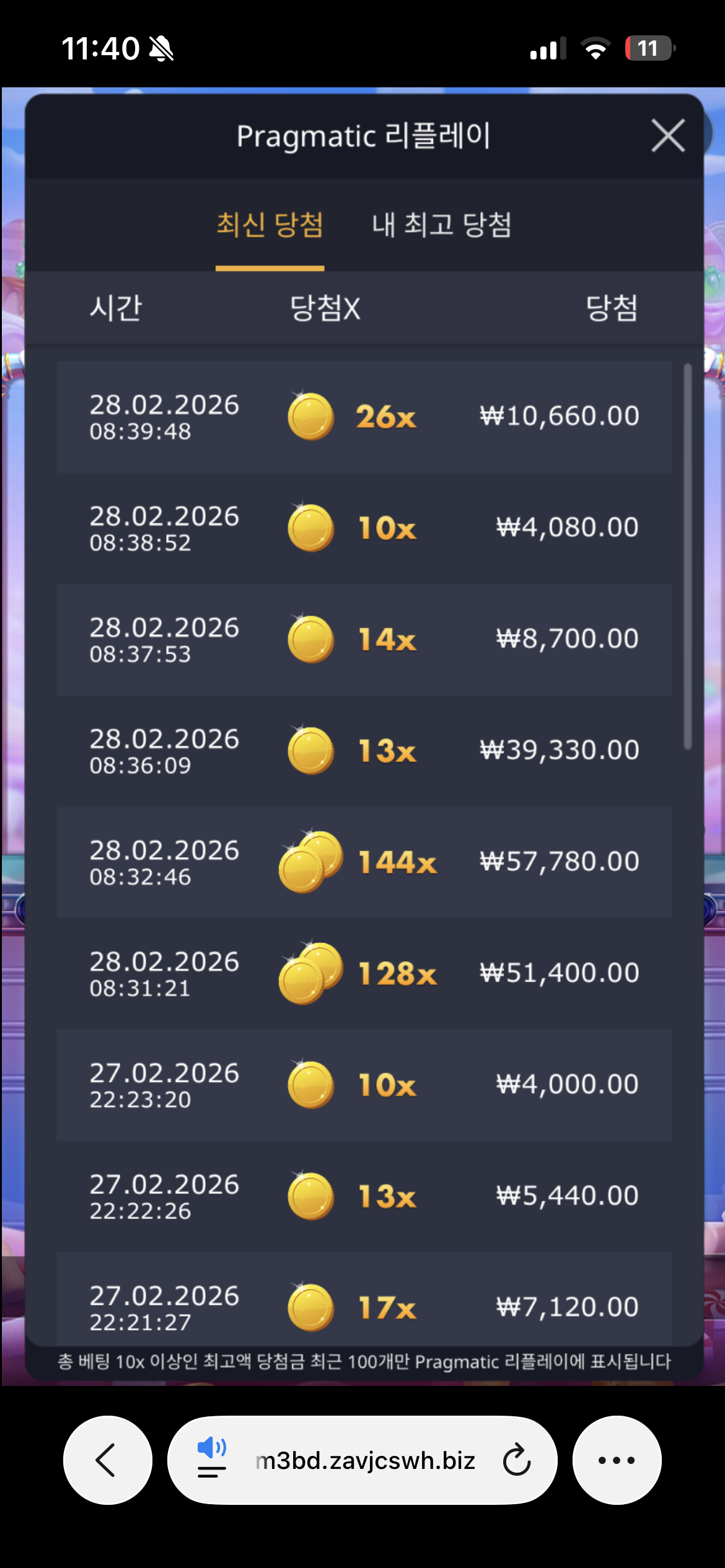Image resolution: width=725 pixels, height=1568 pixels.
Task: Close the Pragmatic 리플레이 dialog
Action: click(667, 136)
